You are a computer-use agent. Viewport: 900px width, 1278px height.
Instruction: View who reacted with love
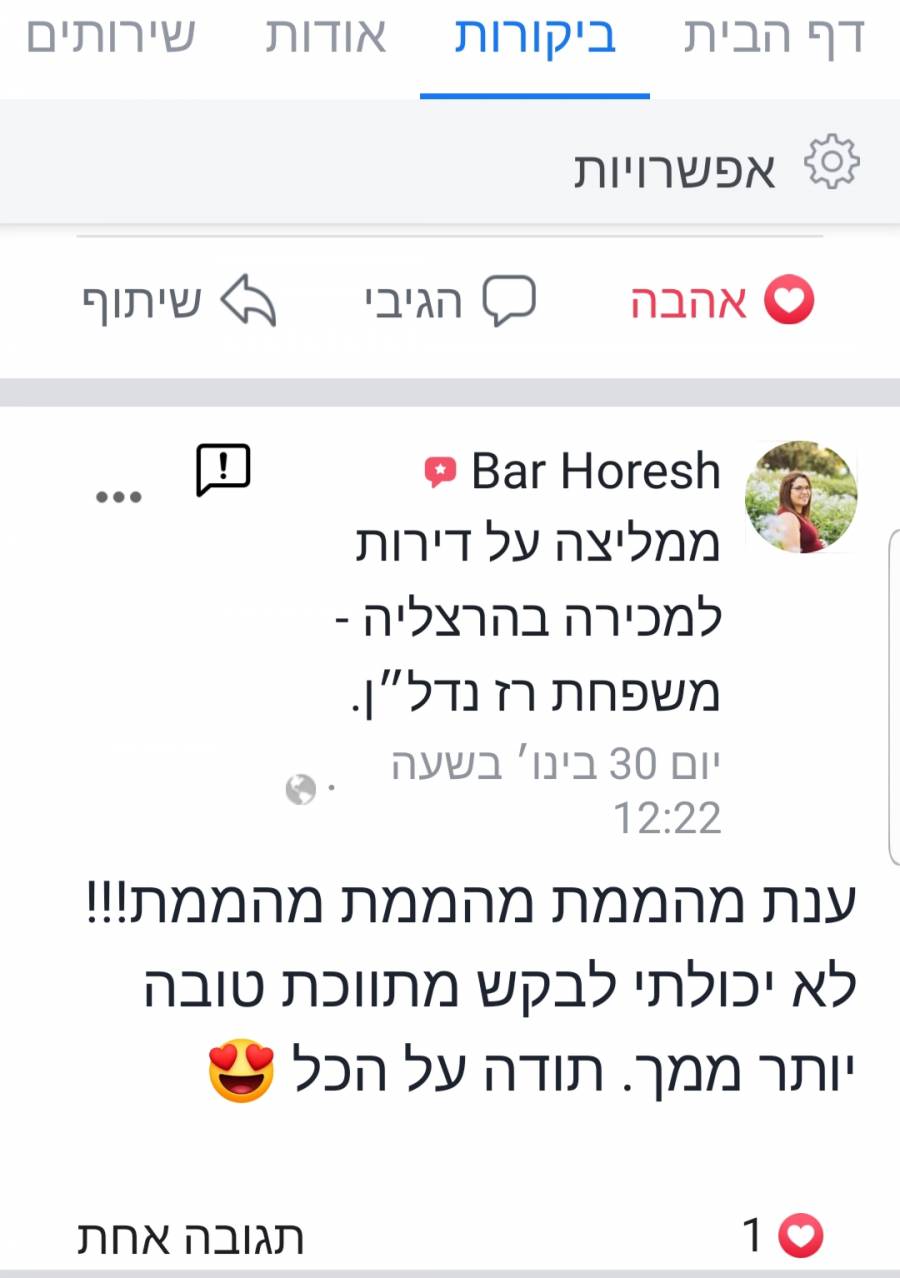click(782, 1238)
